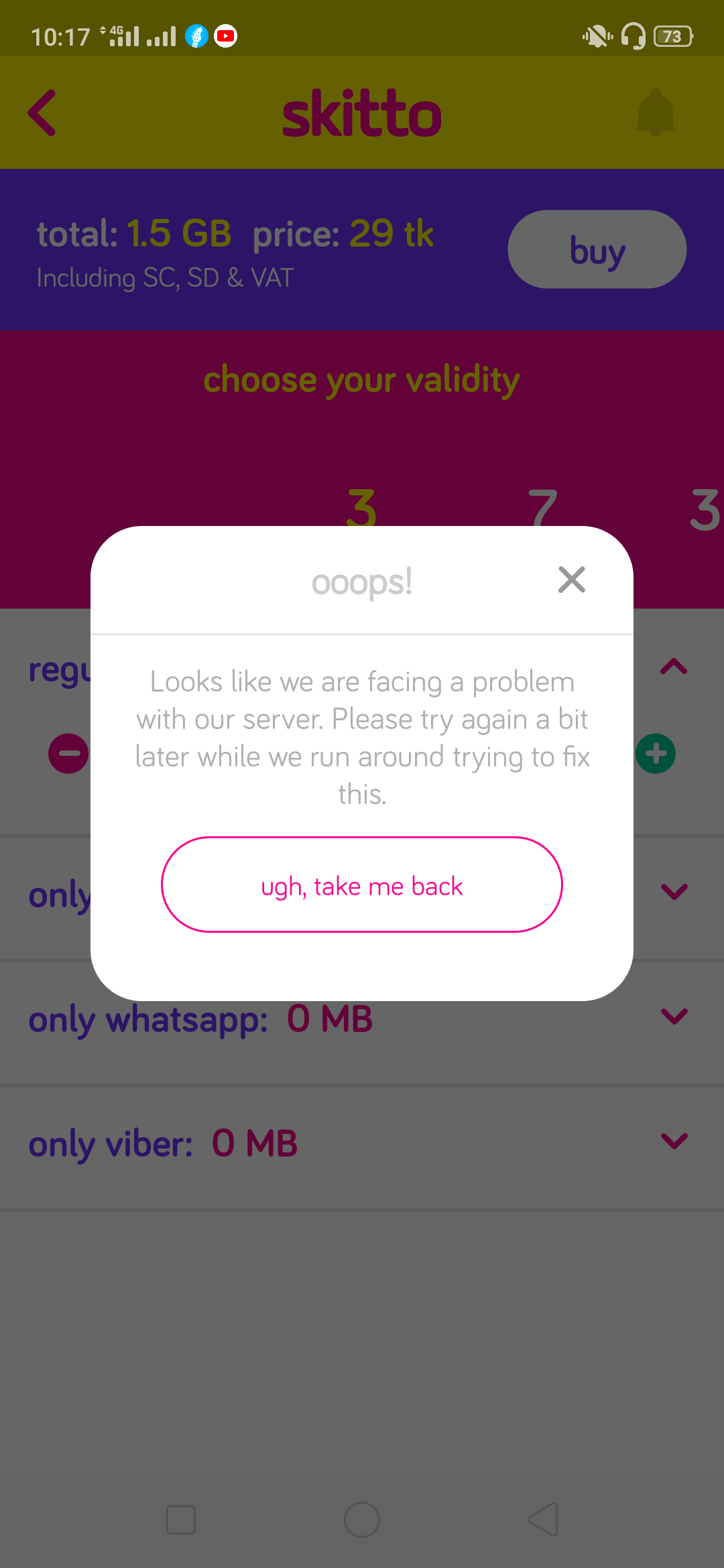Increase regular data with the plus button
Viewport: 724px width, 1568px height.
click(656, 754)
